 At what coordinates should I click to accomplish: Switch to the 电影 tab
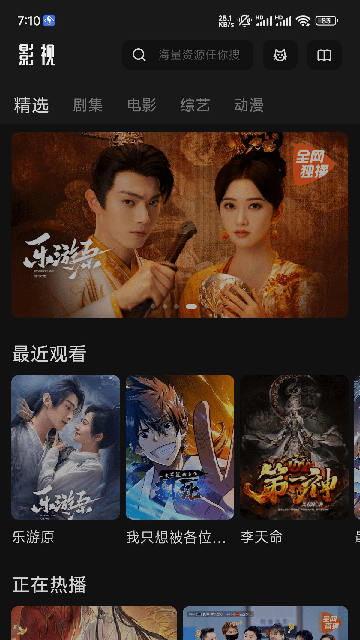tap(142, 105)
